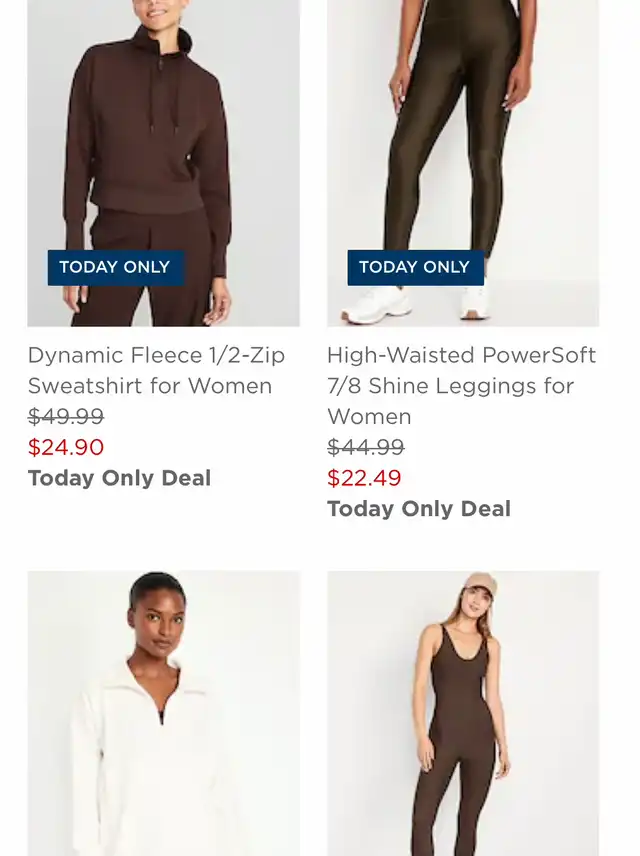Open the Dynamic Fleece 1/2-Zip Sweatshirt product image

coord(163,150)
